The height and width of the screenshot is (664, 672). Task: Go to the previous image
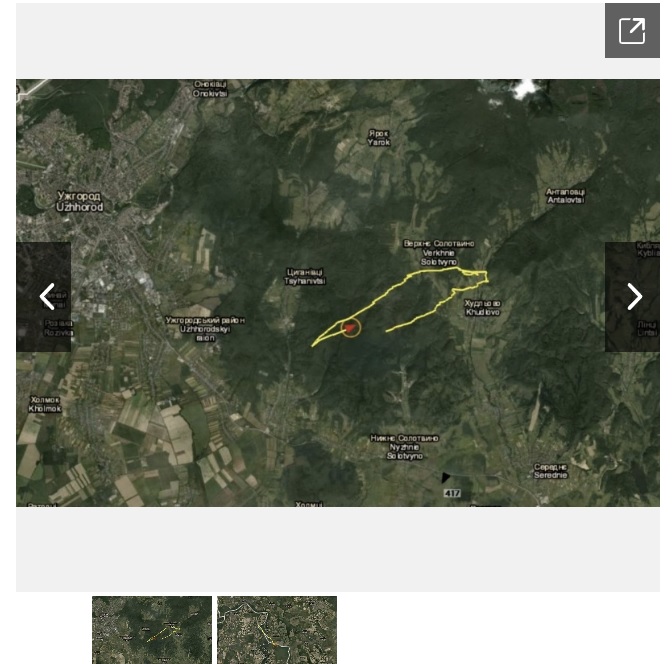(45, 296)
